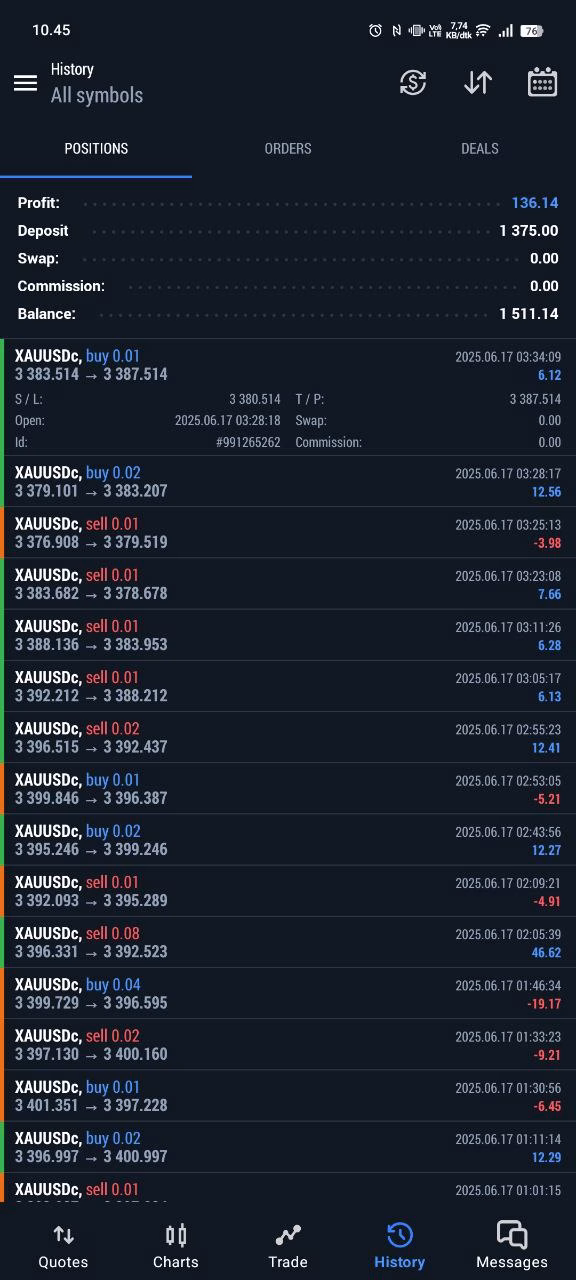The width and height of the screenshot is (576, 1280).
Task: Switch to the Deals tab
Action: coord(480,148)
